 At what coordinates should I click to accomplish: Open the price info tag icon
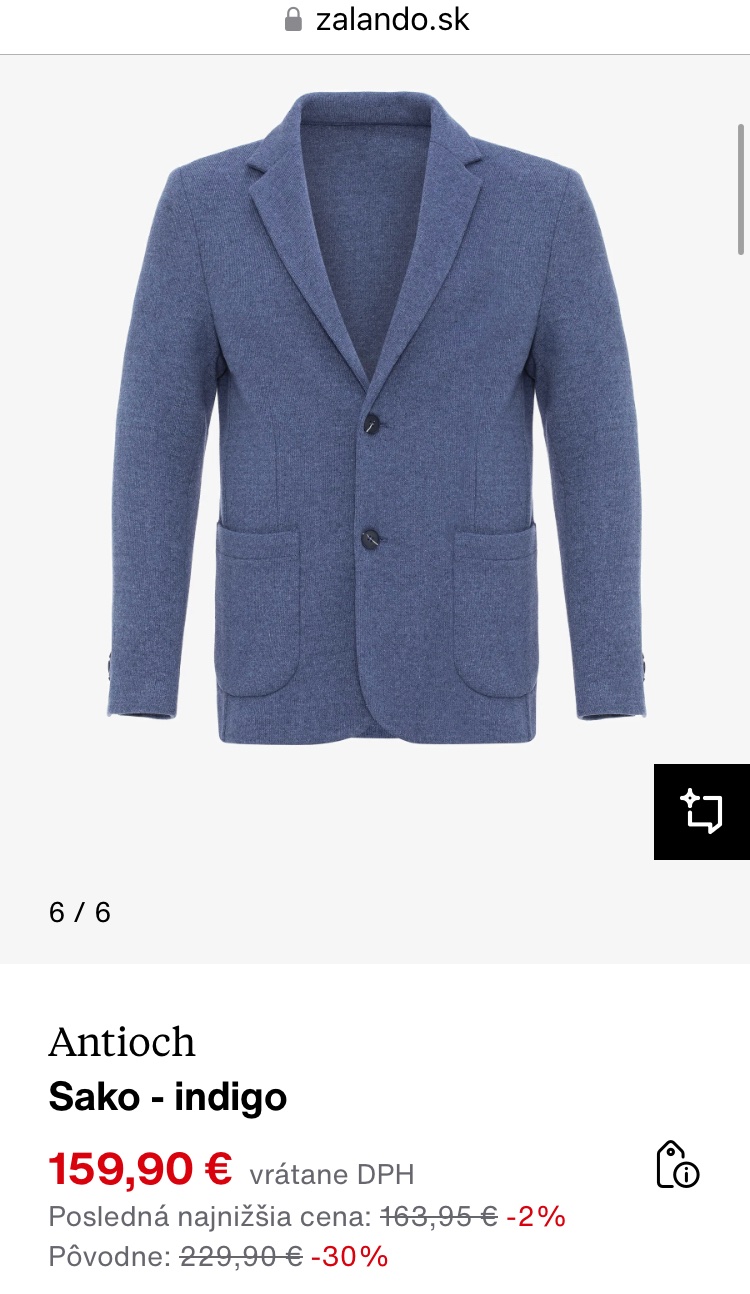click(677, 1164)
